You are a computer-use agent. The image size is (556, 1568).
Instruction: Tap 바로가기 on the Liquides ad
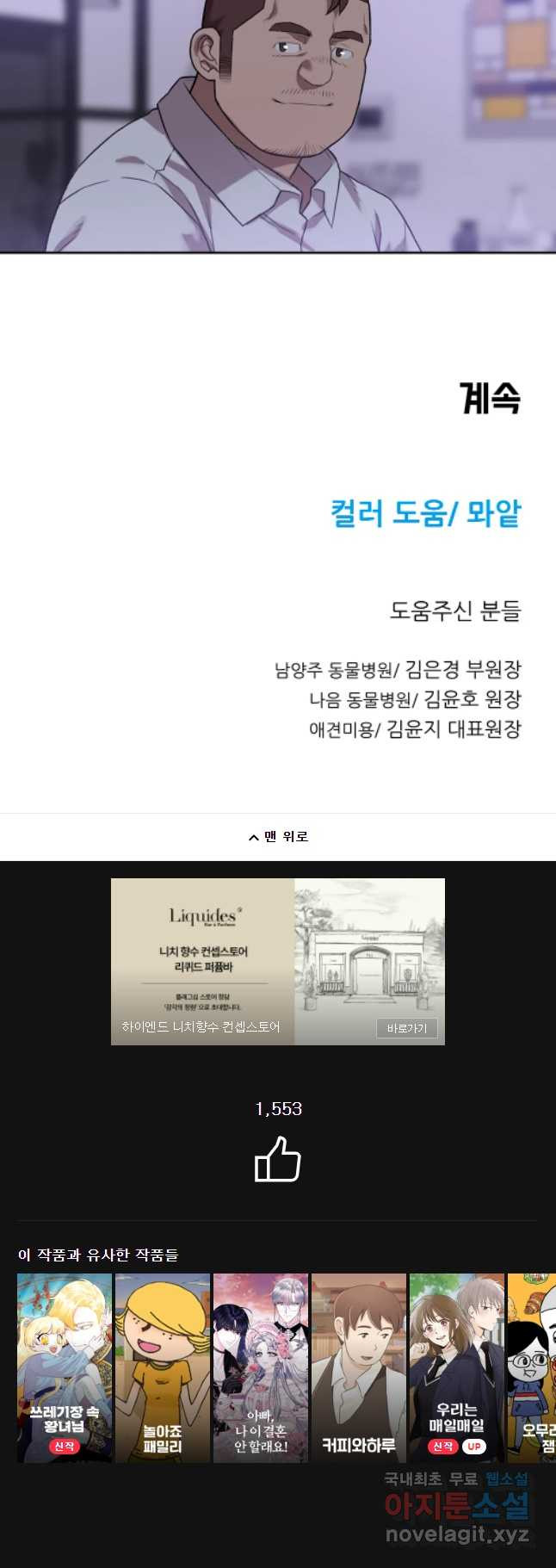[x=407, y=1028]
